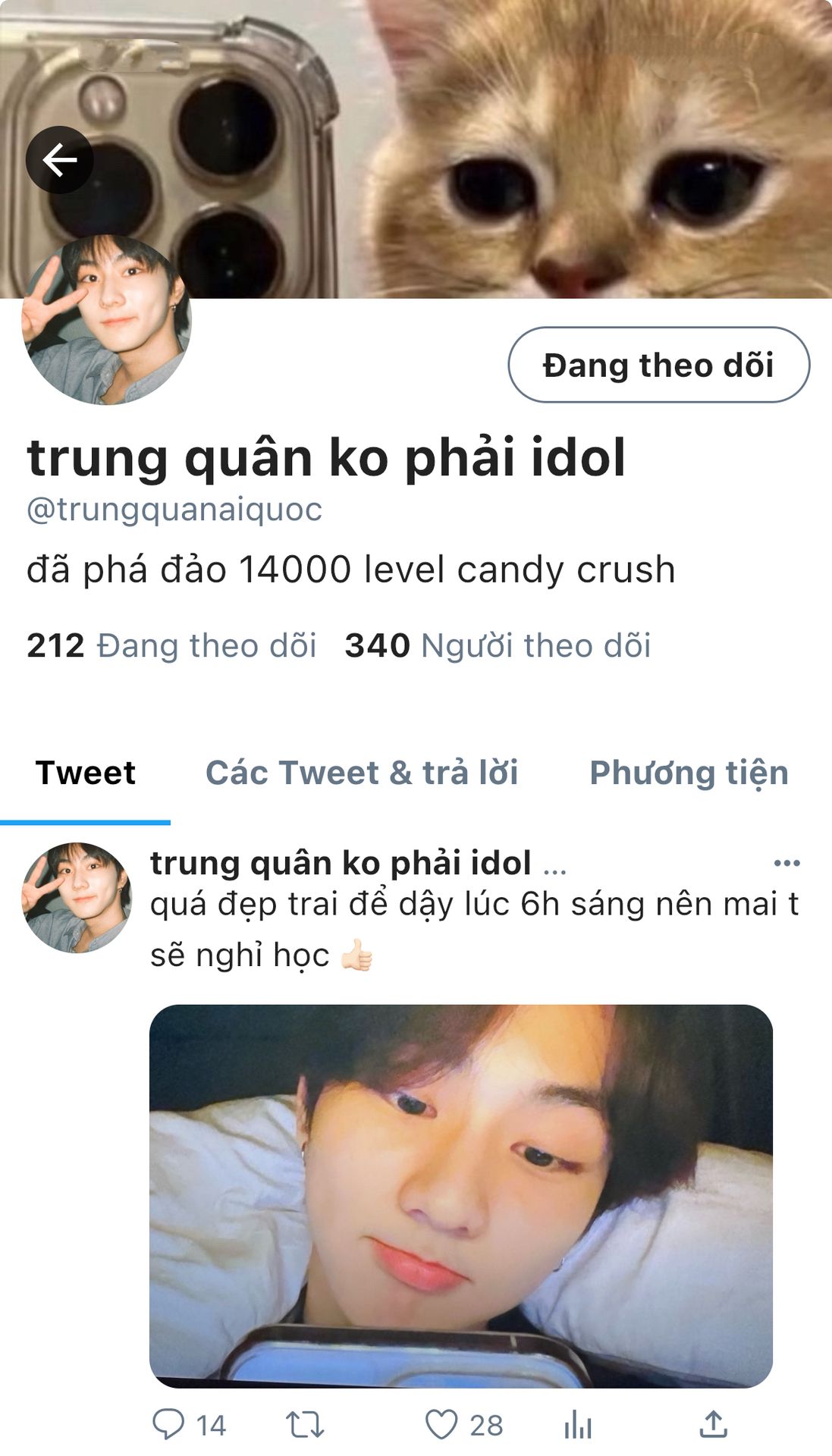This screenshot has width=832, height=1456.
Task: Go back using the arrow button
Action: pyautogui.click(x=59, y=159)
